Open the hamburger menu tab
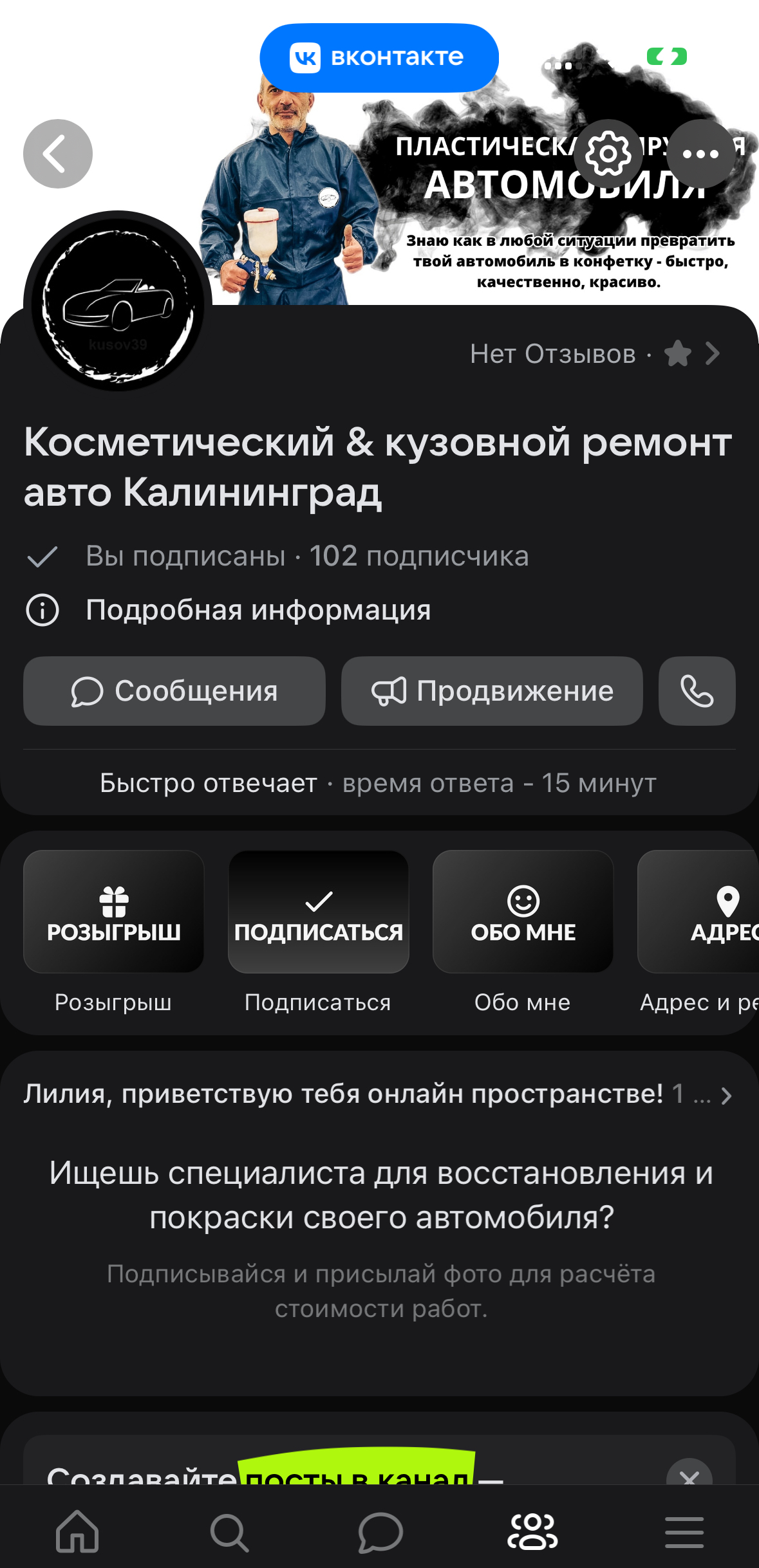This screenshot has width=759, height=1568. pos(684,1531)
